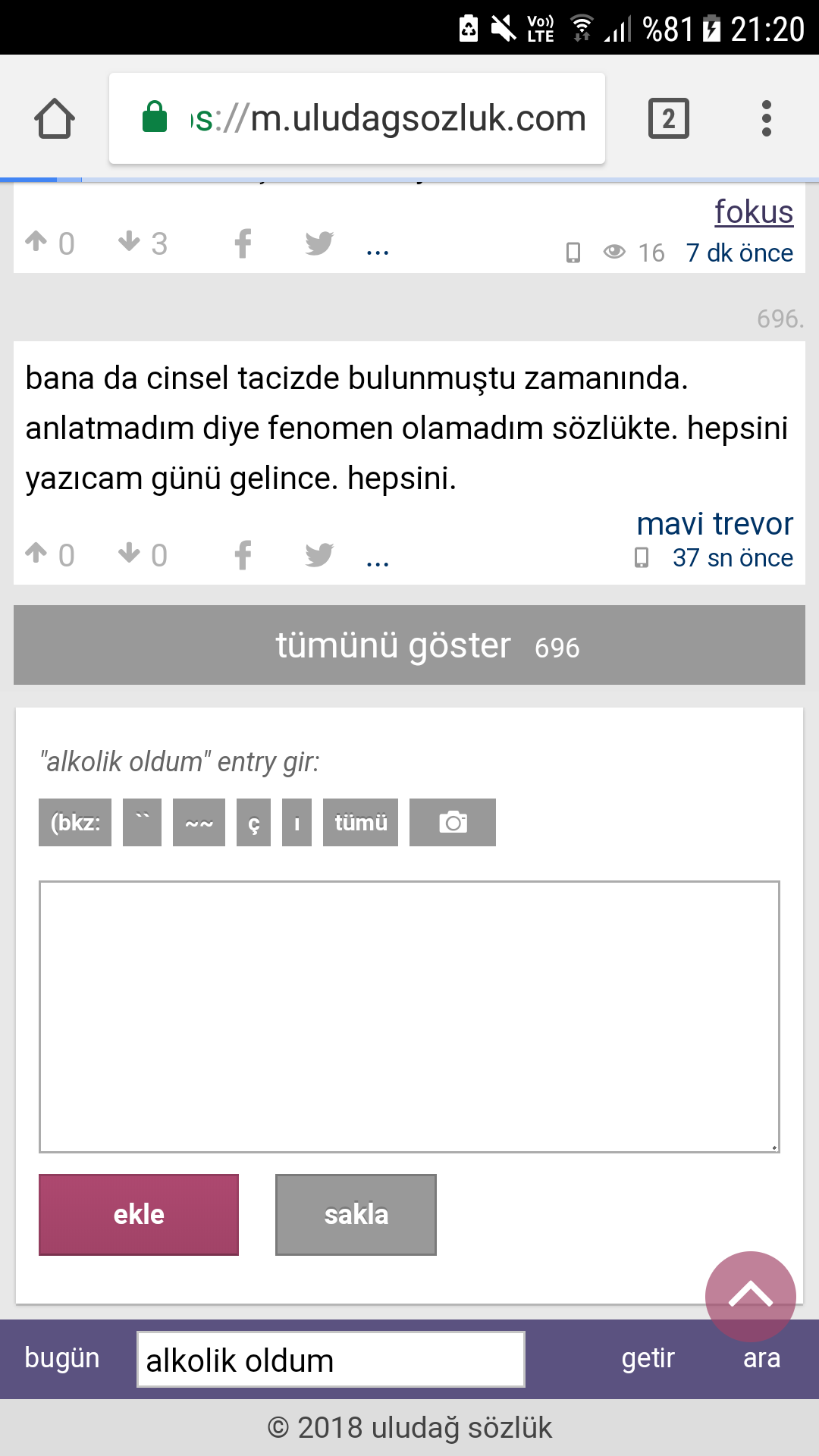Tap the alkolik oldum search field
This screenshot has width=819, height=1456.
tap(331, 1360)
